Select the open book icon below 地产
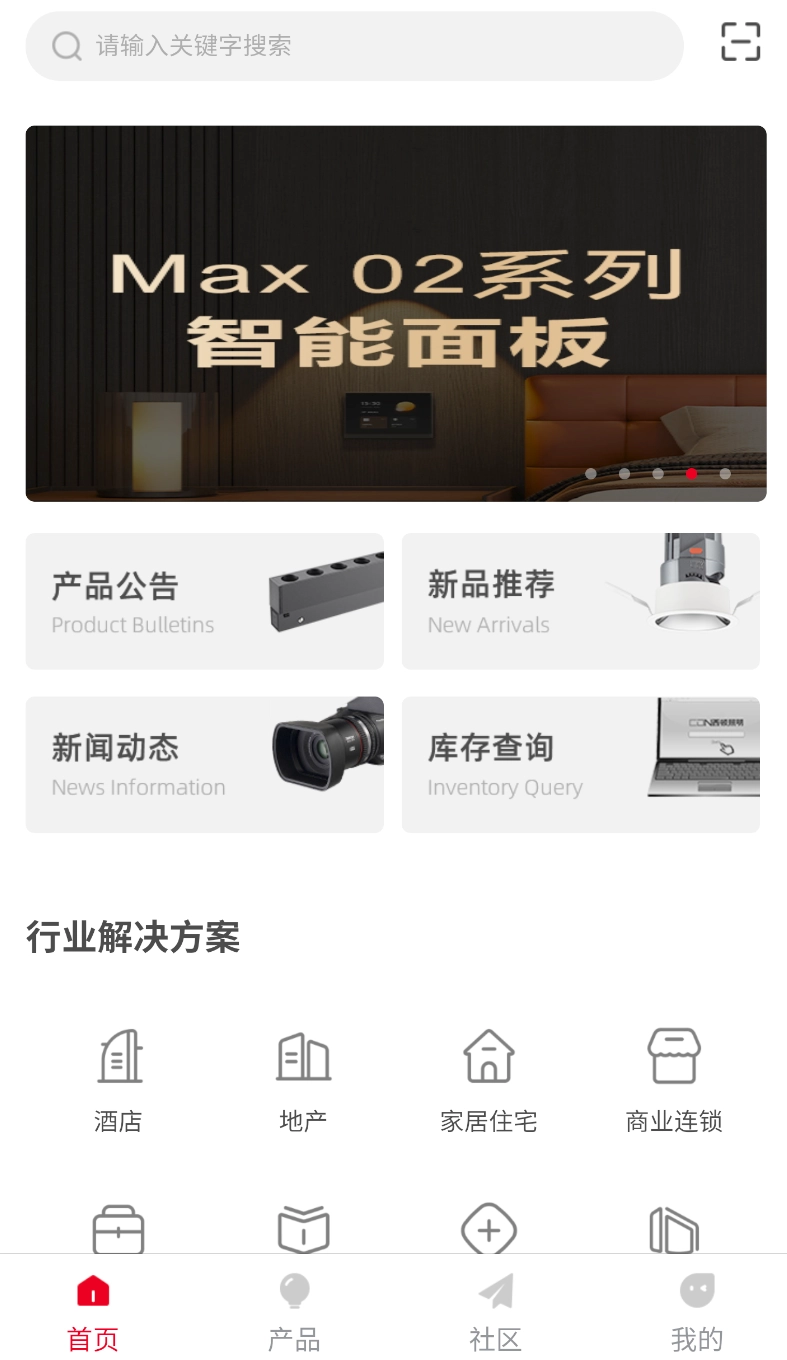Image resolution: width=787 pixels, height=1360 pixels. tap(303, 1230)
